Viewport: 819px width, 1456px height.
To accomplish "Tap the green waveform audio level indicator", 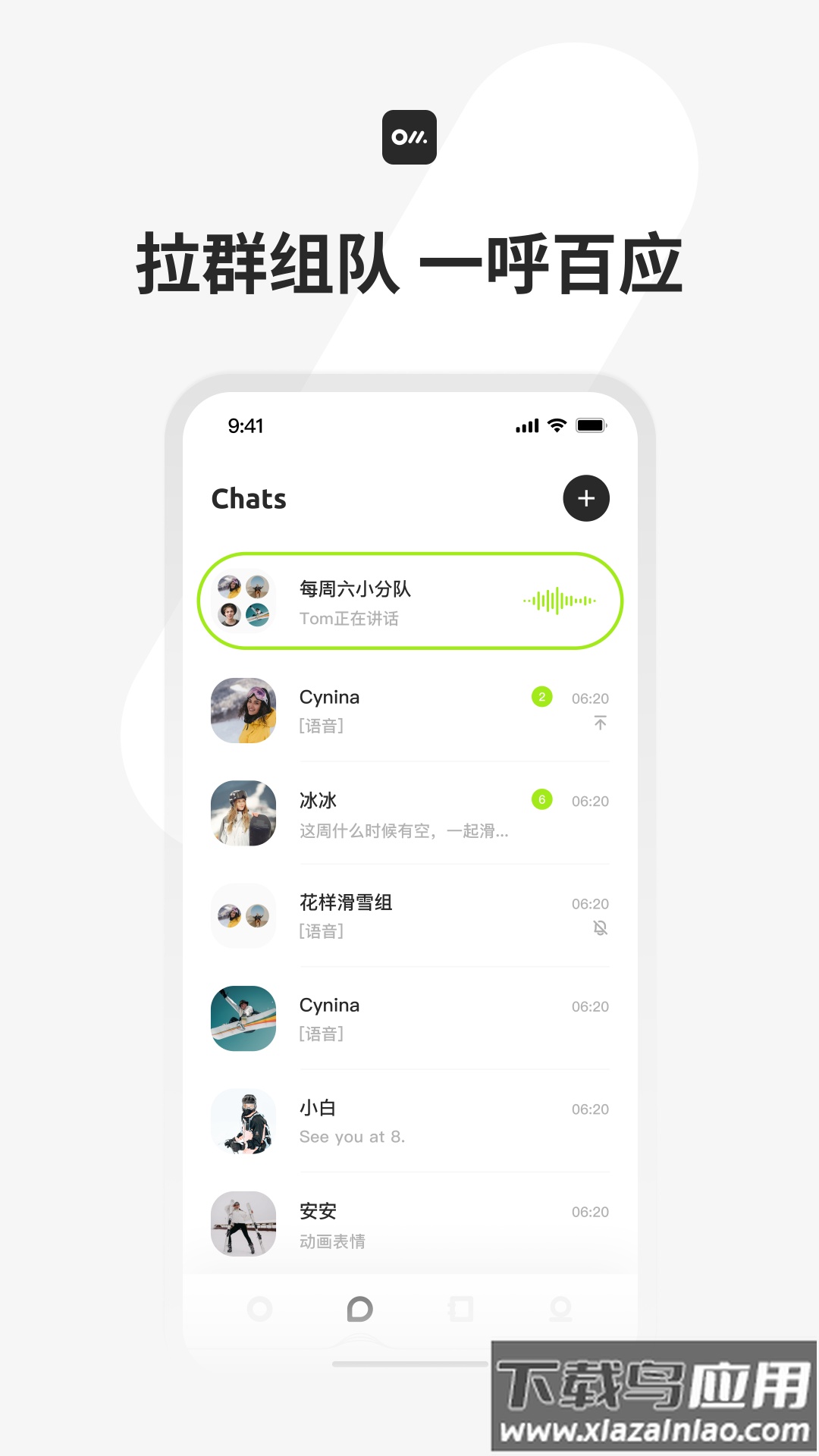I will tap(559, 600).
